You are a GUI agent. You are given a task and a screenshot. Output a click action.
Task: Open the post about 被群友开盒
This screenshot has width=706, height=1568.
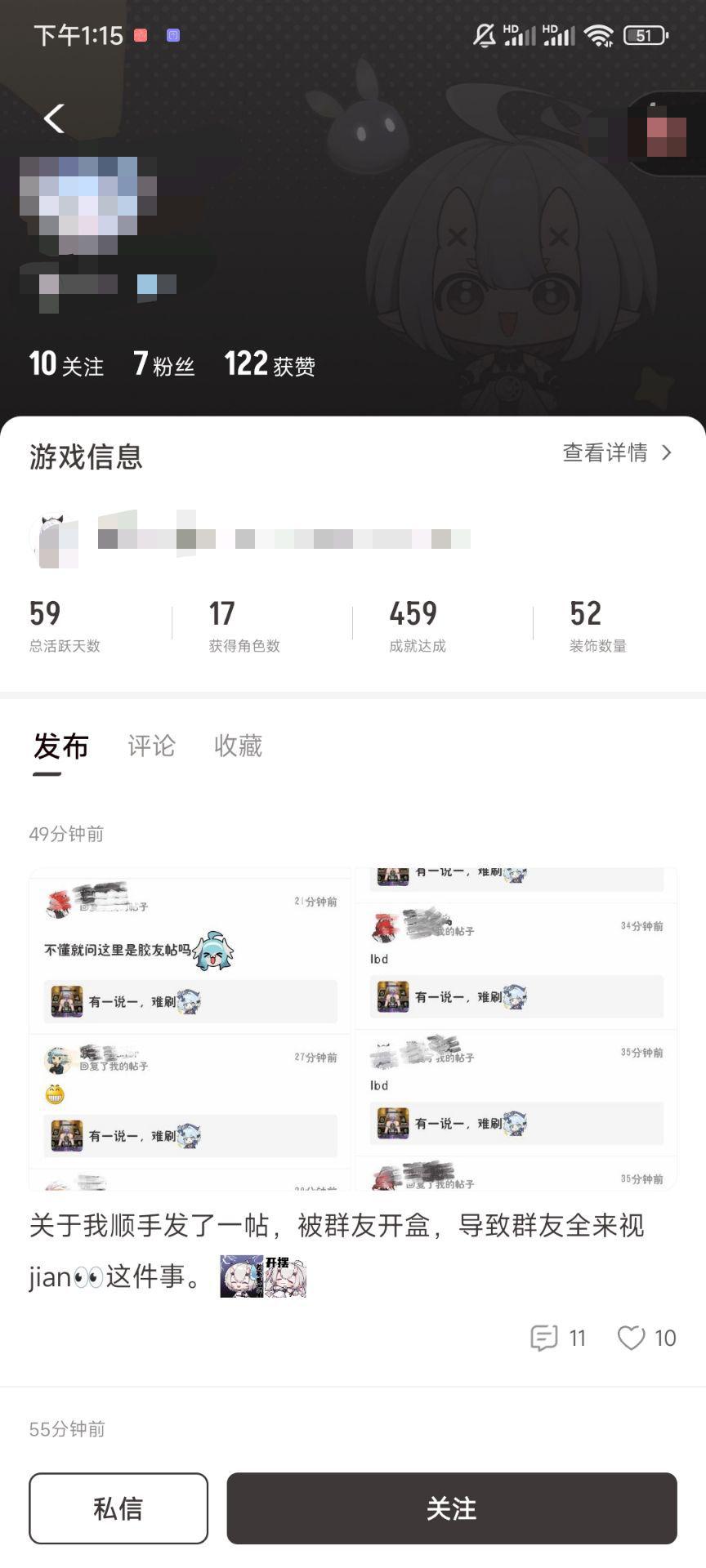tap(337, 1227)
